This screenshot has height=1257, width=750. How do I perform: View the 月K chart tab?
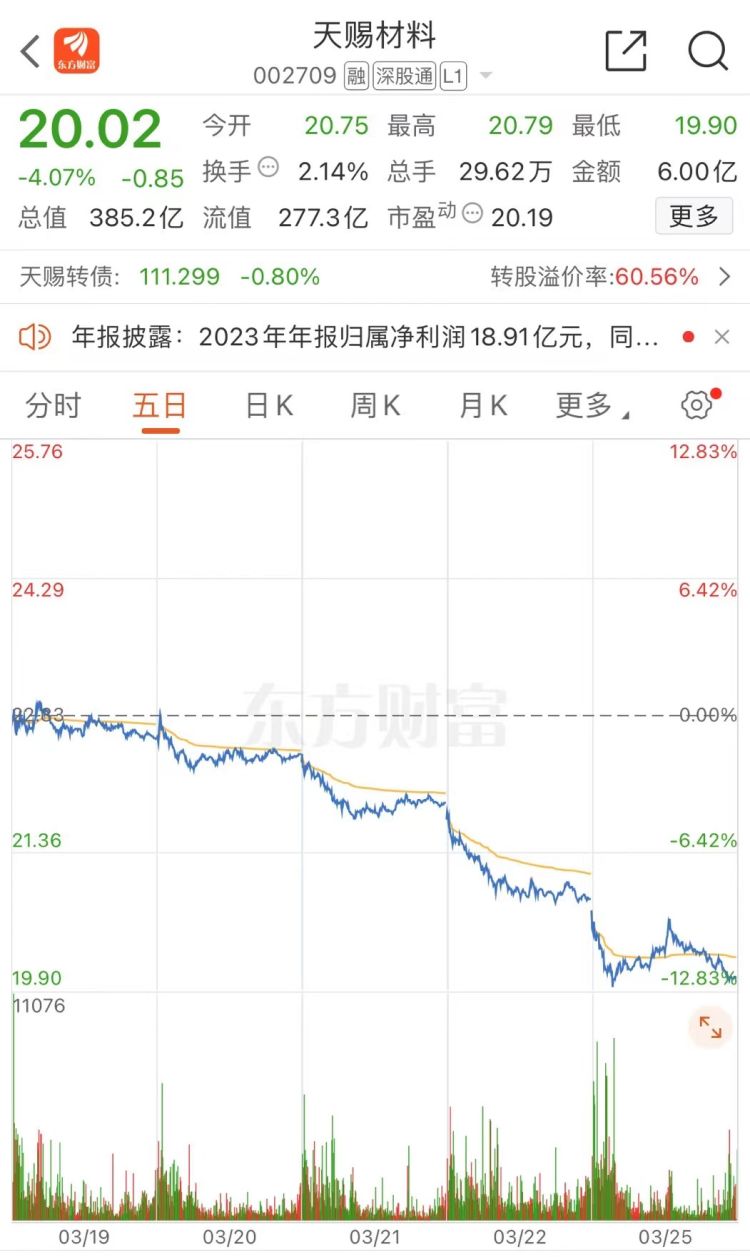(x=483, y=405)
